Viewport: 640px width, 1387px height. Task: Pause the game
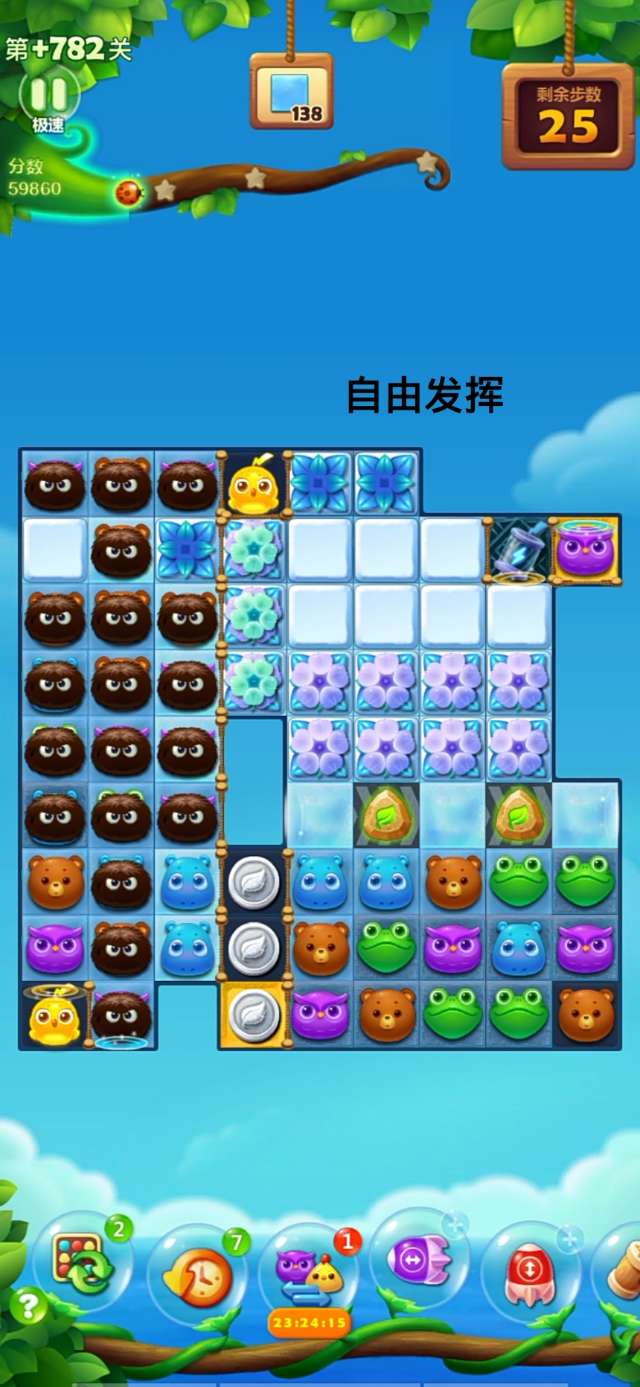click(x=48, y=95)
